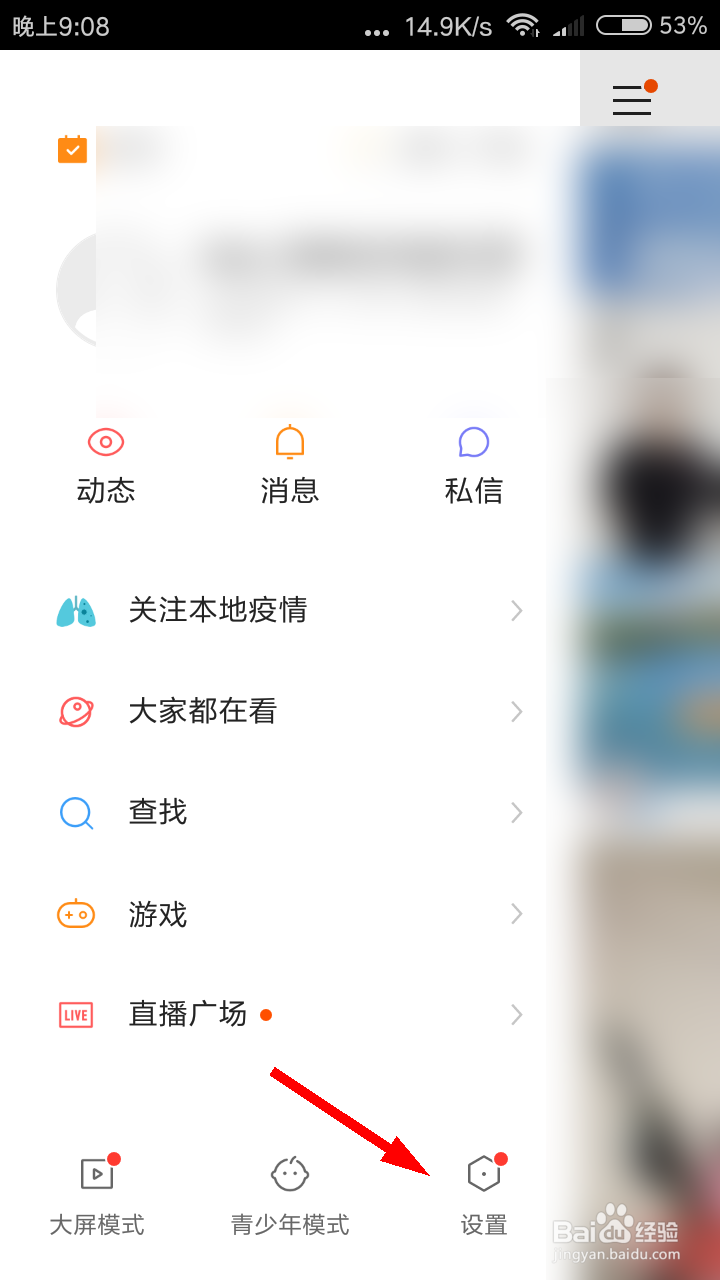Viewport: 720px width, 1280px height.
Task: Expand the 查找 row chevron
Action: click(x=516, y=812)
